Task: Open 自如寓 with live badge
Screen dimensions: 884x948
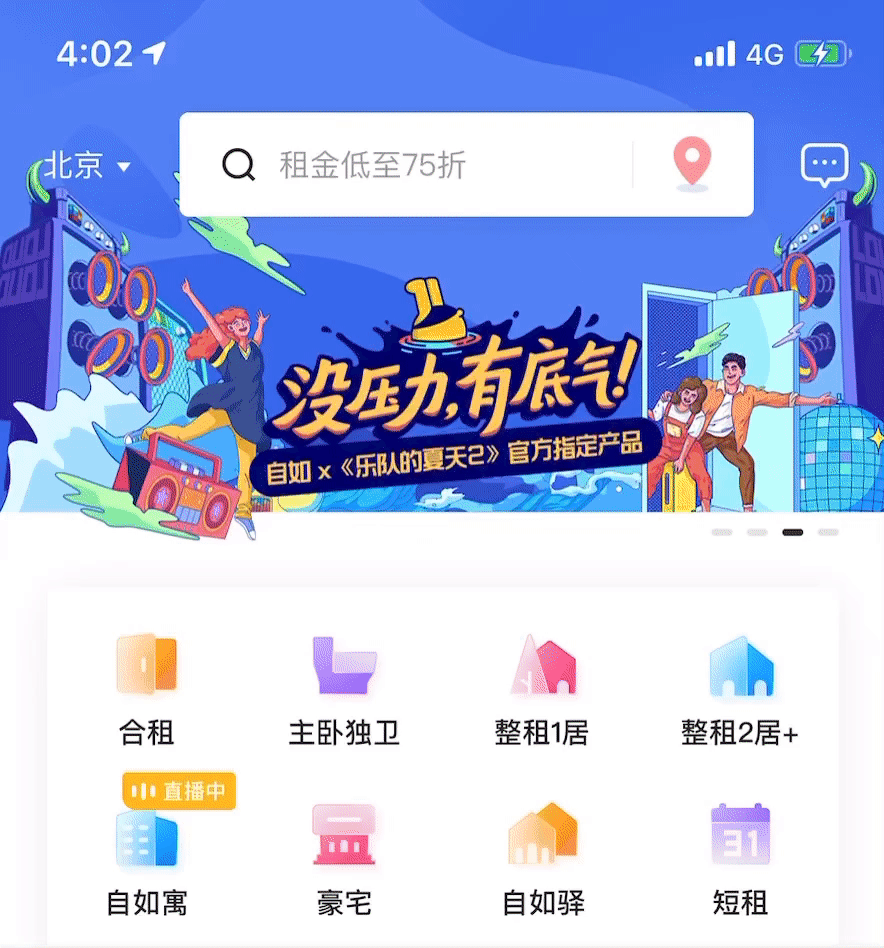Action: (x=146, y=860)
